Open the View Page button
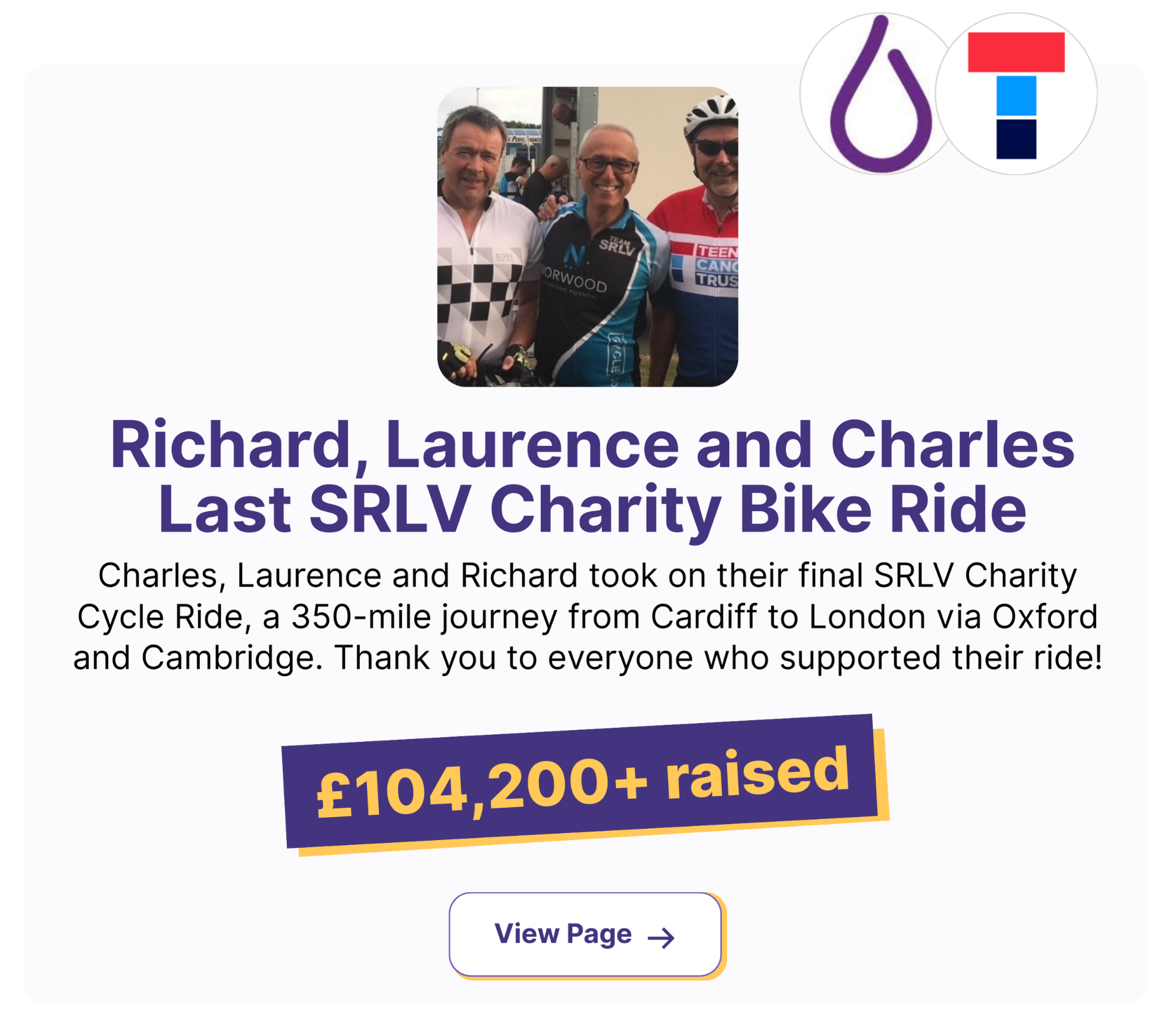The height and width of the screenshot is (1028, 1176). click(585, 934)
